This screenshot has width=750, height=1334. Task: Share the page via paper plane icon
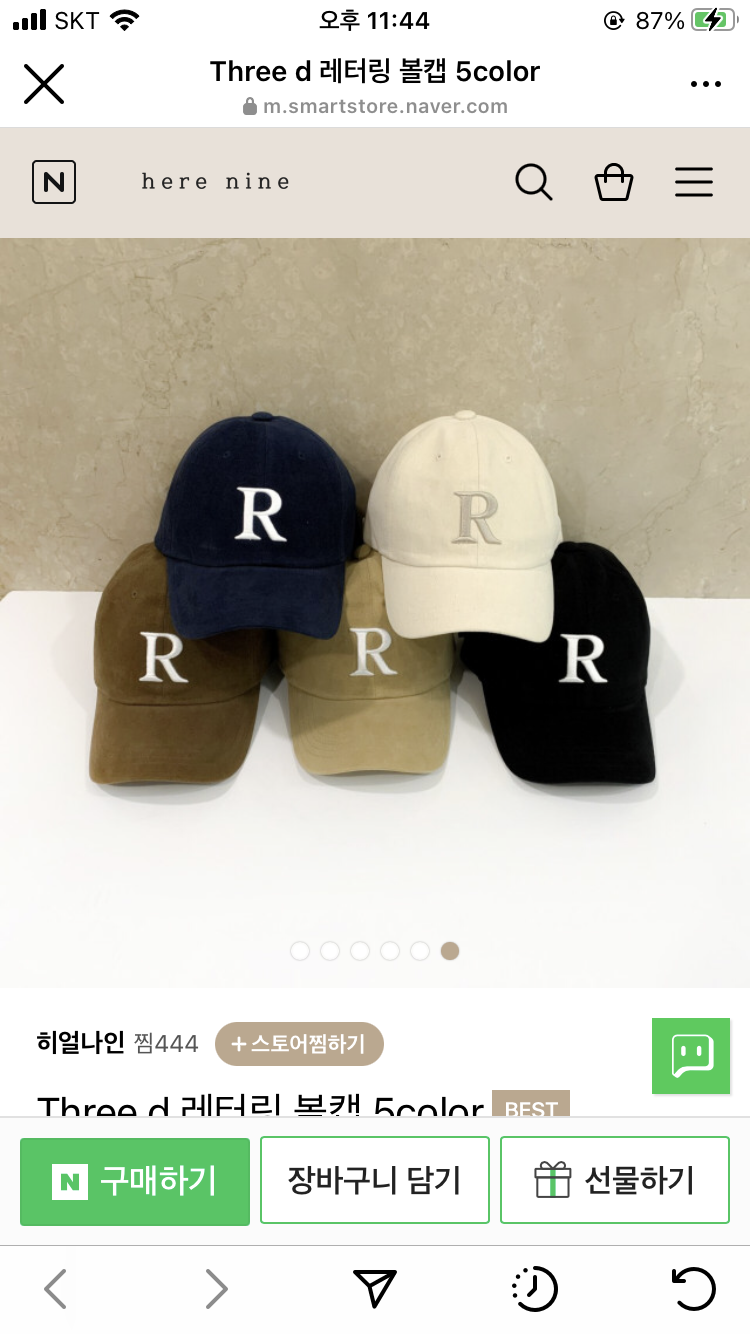click(x=375, y=1289)
